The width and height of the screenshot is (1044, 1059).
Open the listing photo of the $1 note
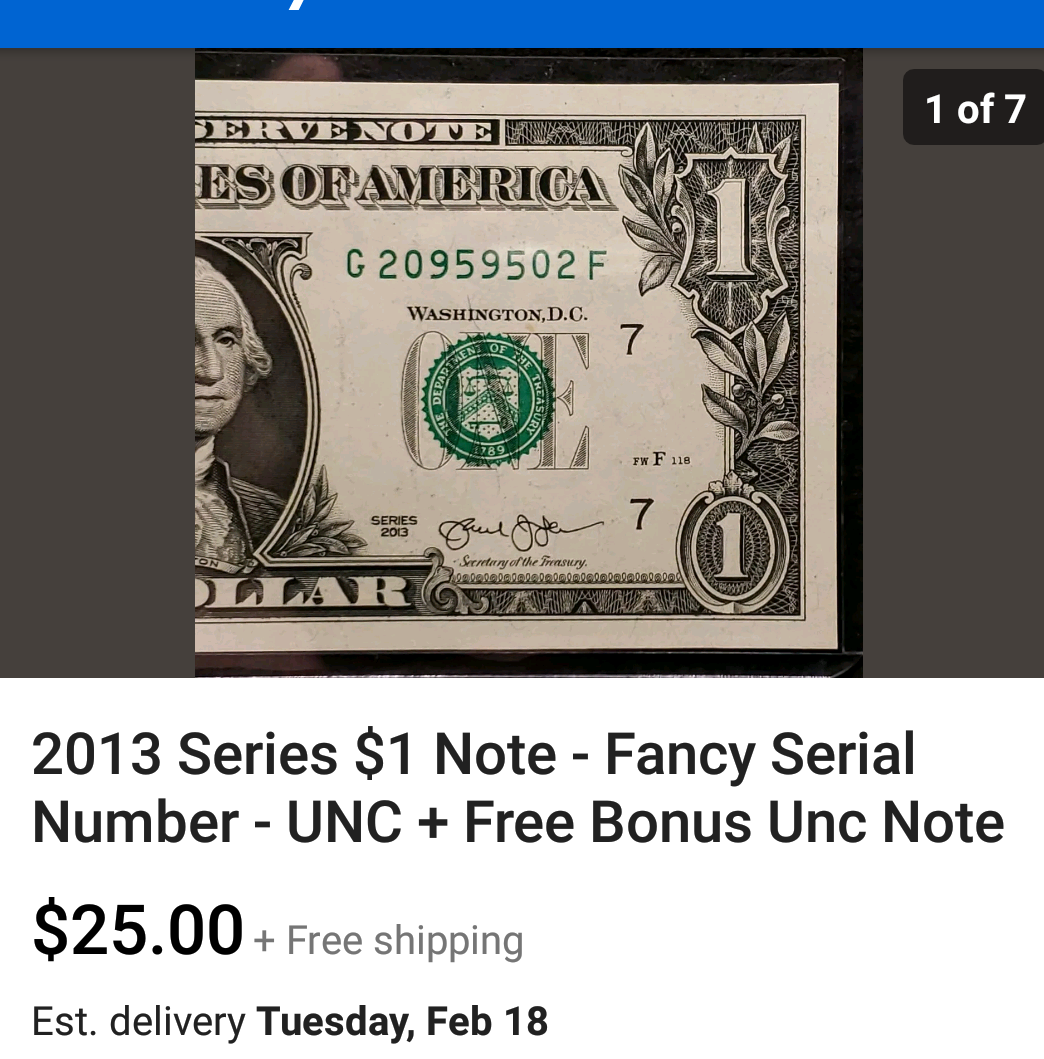click(527, 363)
